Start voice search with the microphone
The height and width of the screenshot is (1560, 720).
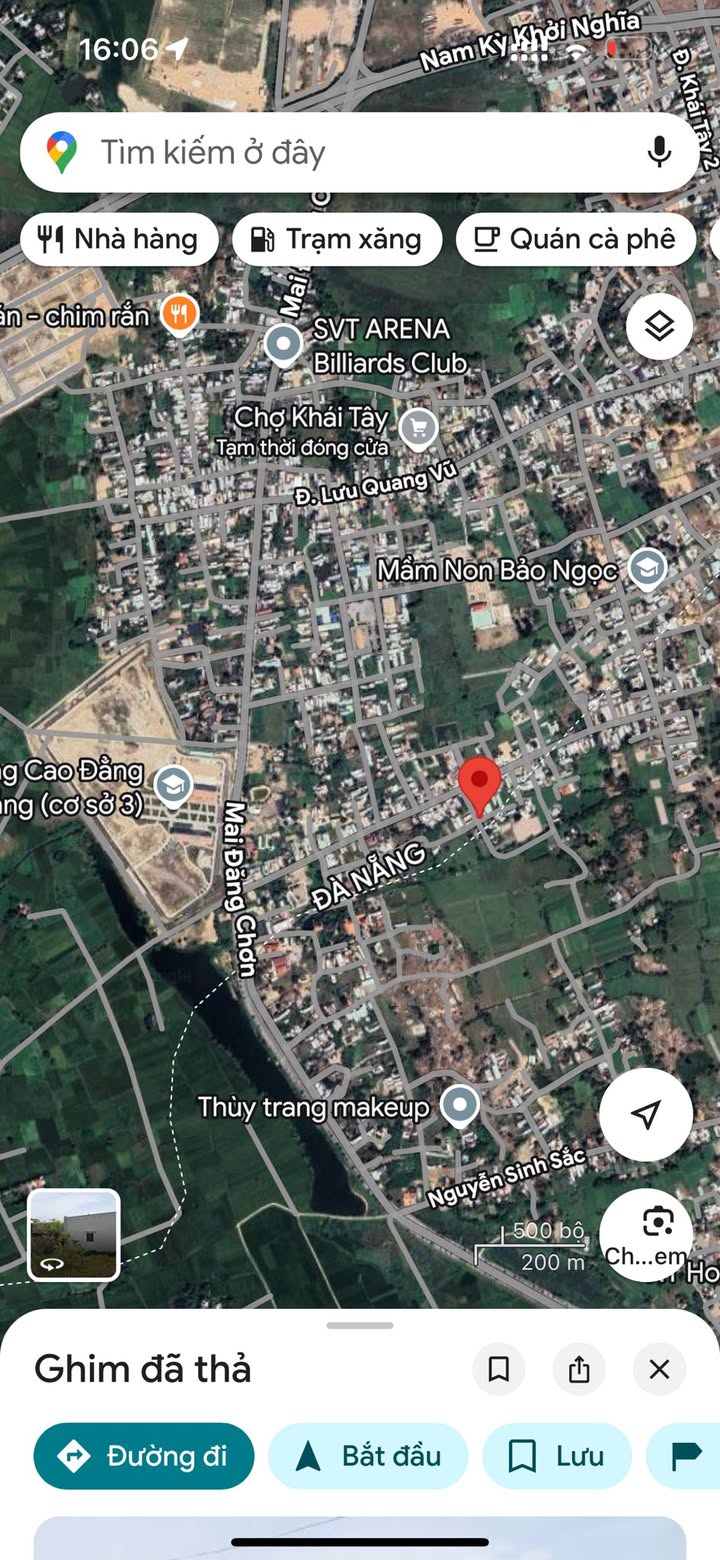(658, 152)
